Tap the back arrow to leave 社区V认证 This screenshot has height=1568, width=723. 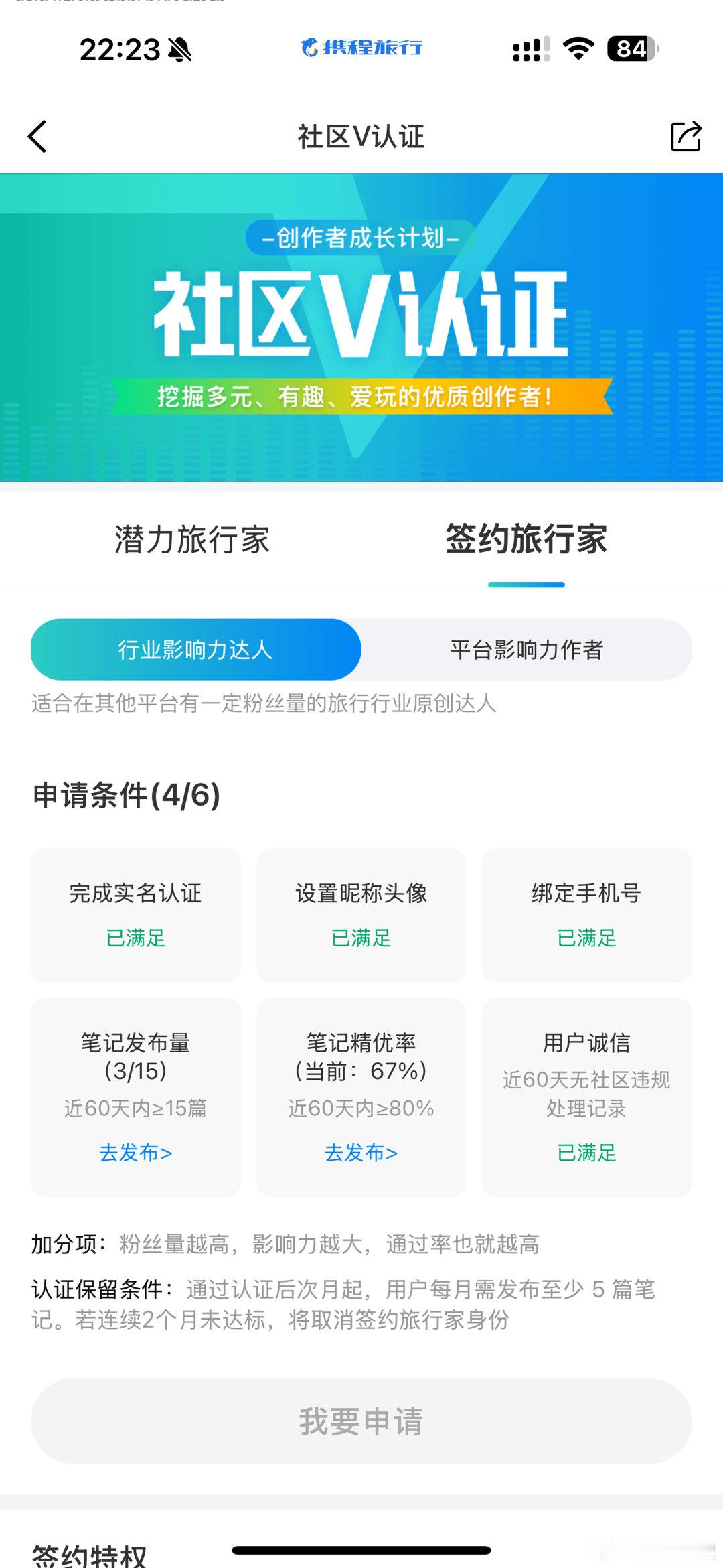pyautogui.click(x=37, y=137)
